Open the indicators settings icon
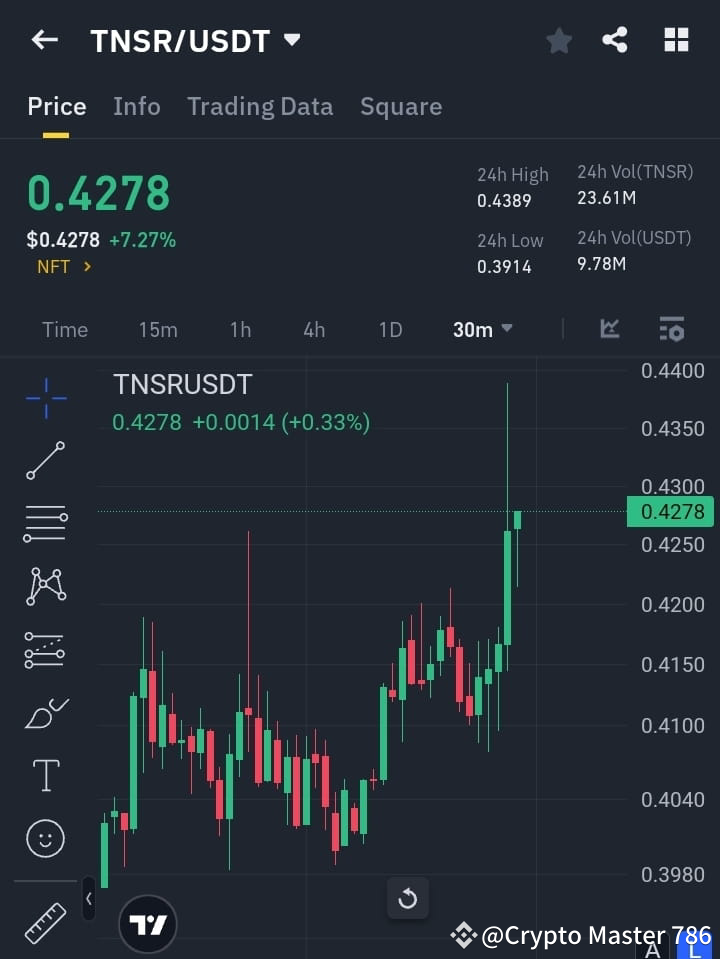The width and height of the screenshot is (720, 959). click(x=671, y=329)
